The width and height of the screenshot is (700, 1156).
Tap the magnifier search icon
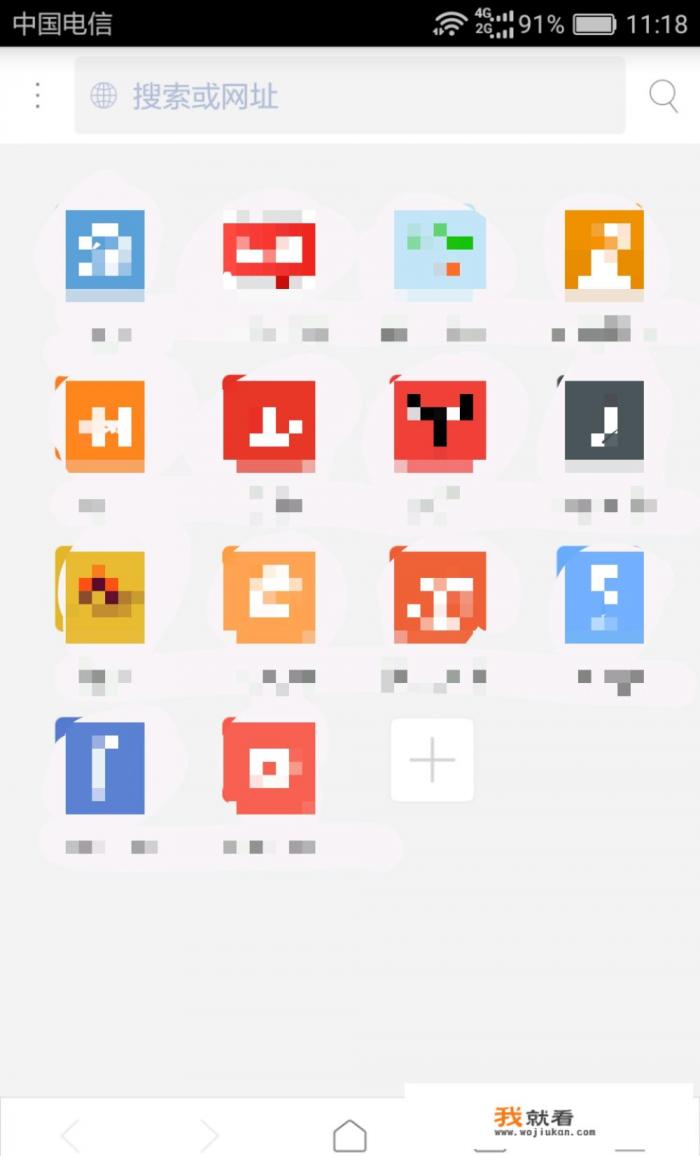[663, 96]
